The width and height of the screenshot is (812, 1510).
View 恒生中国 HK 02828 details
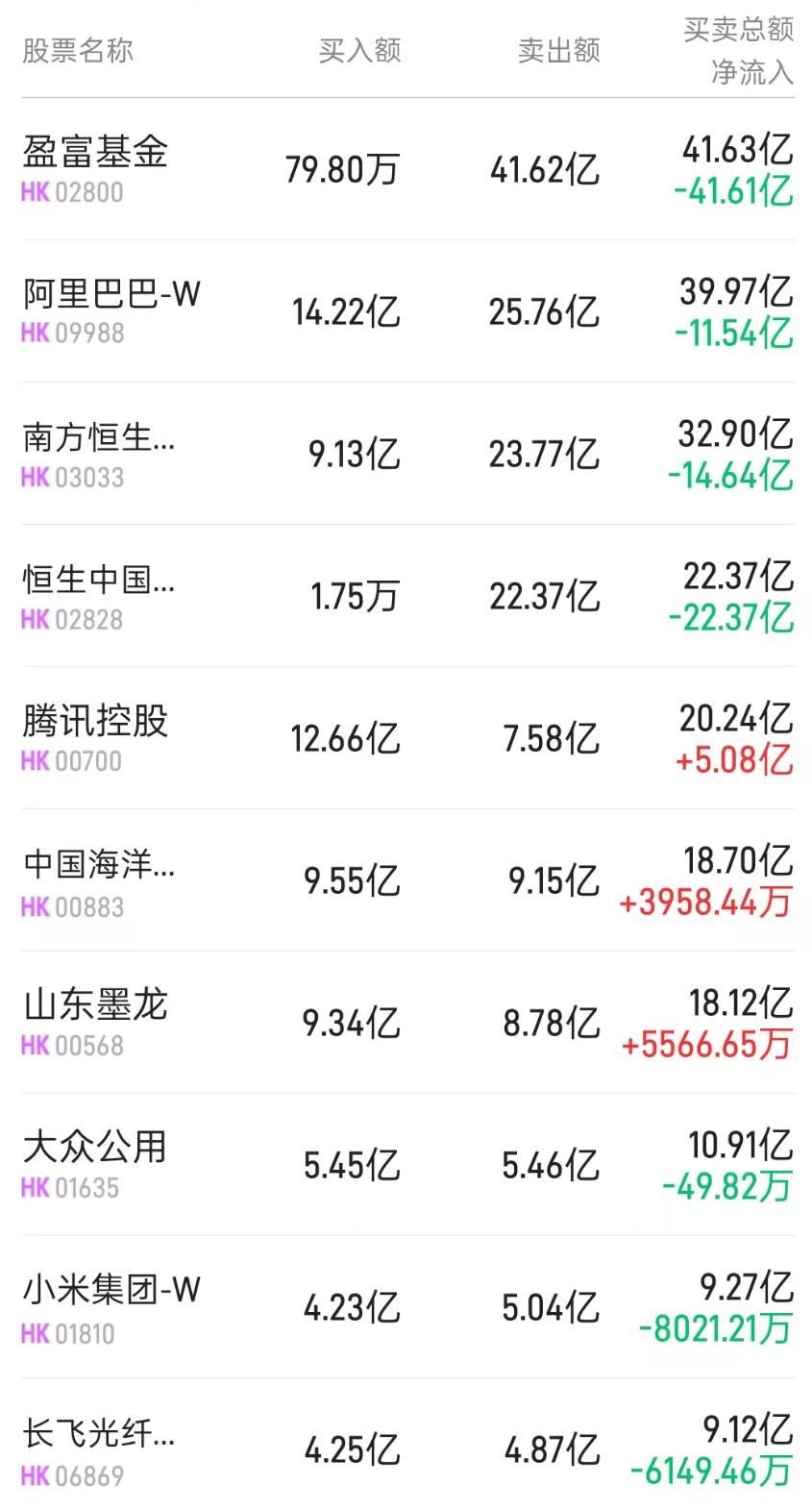point(96,582)
